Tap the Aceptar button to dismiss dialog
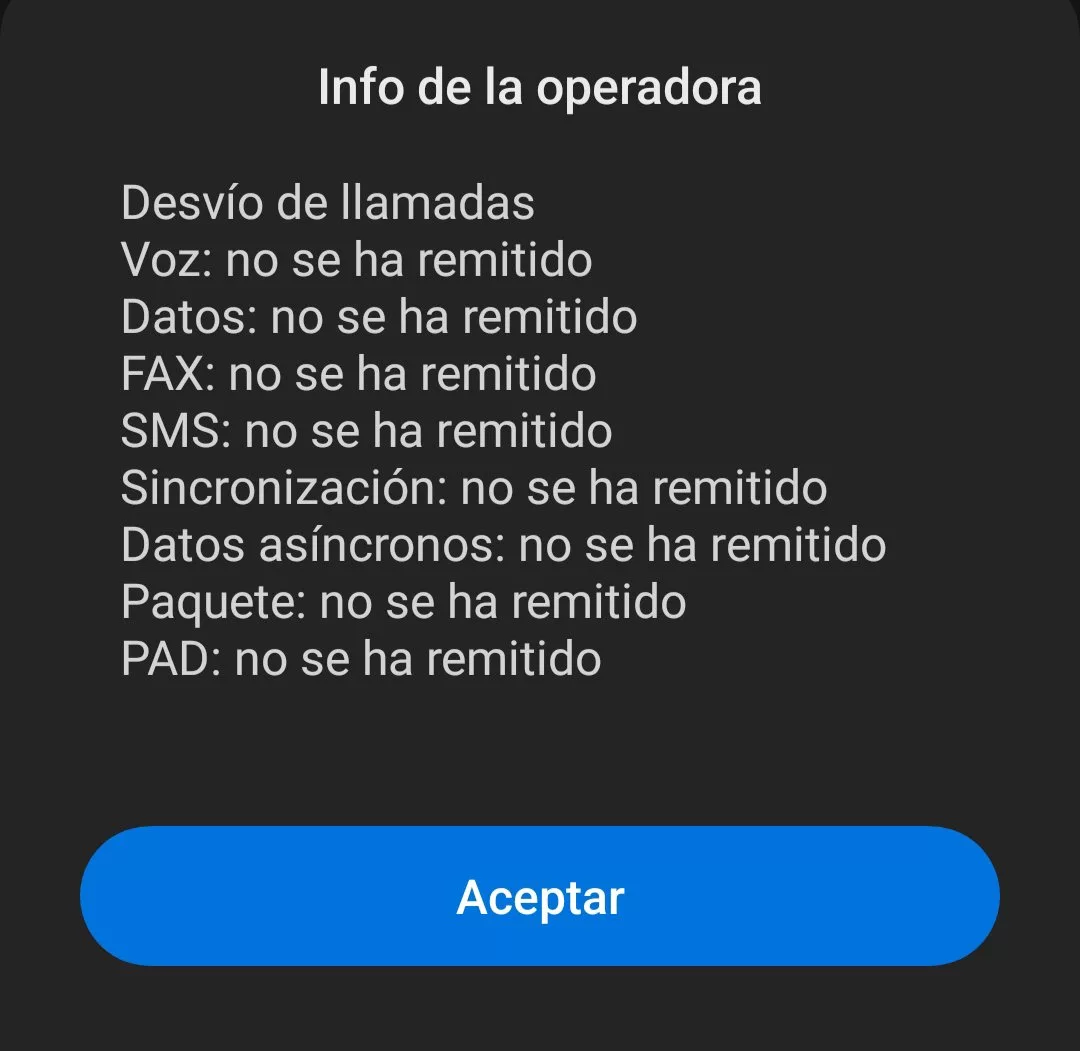Screen dimensions: 1080x1051 540,896
